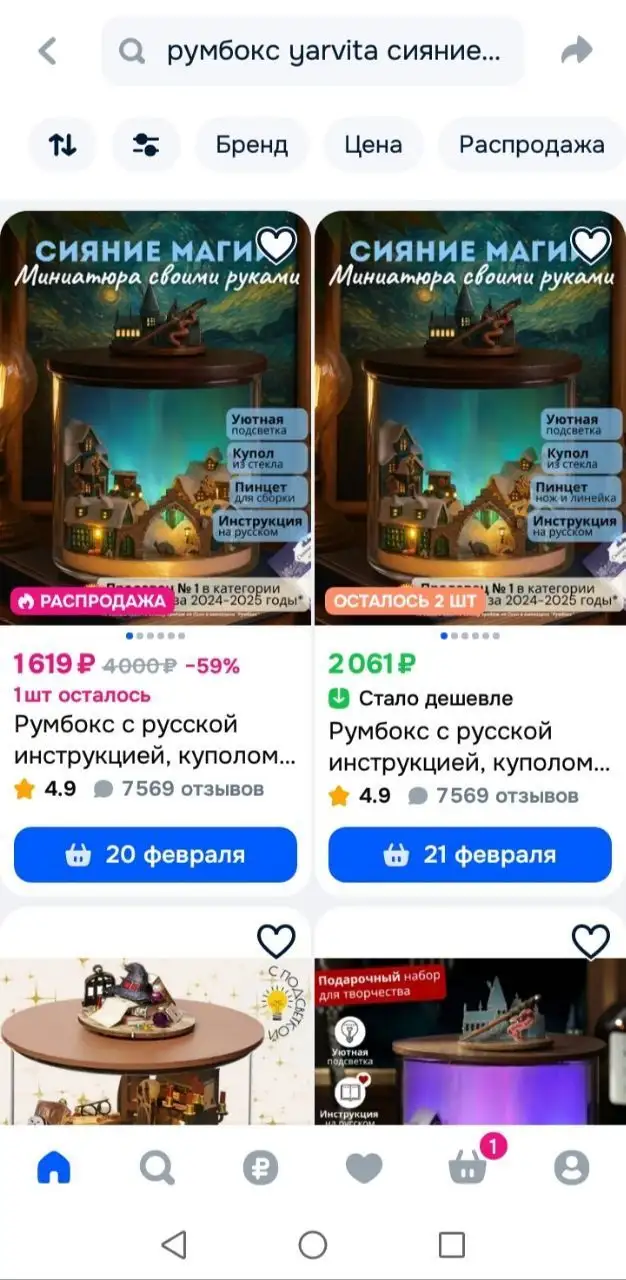
Task: Apply the Распродажа filter chip
Action: pos(531,145)
